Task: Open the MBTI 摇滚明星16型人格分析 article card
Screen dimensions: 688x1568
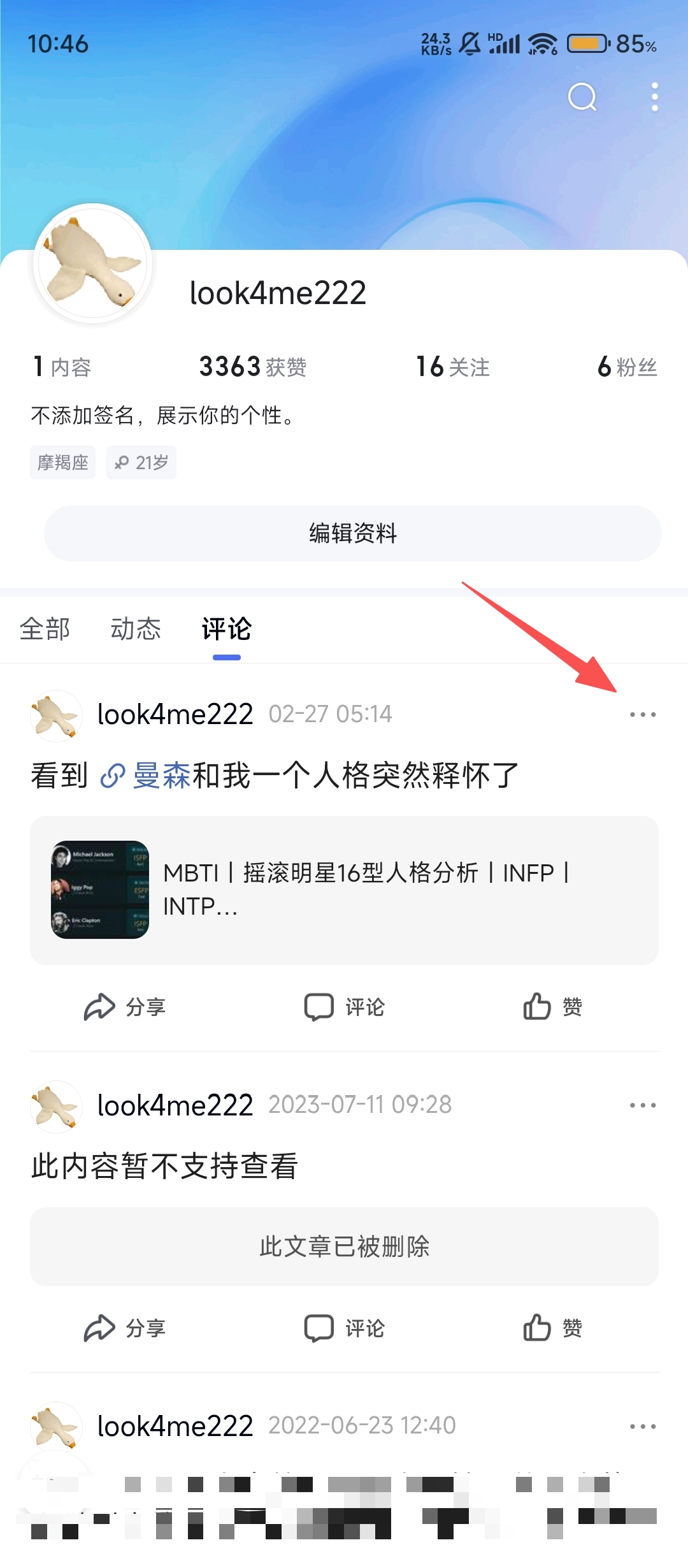Action: point(344,890)
